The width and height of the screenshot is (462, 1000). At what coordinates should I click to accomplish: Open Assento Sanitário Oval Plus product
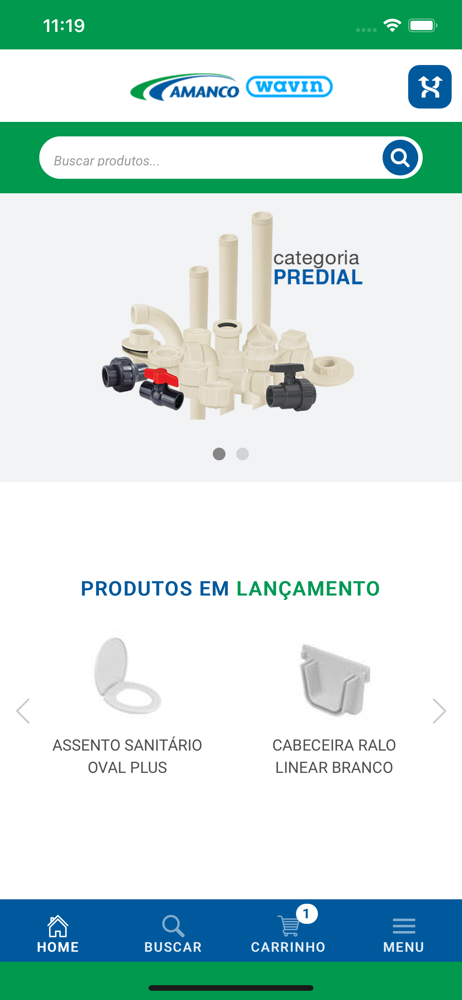pyautogui.click(x=127, y=706)
